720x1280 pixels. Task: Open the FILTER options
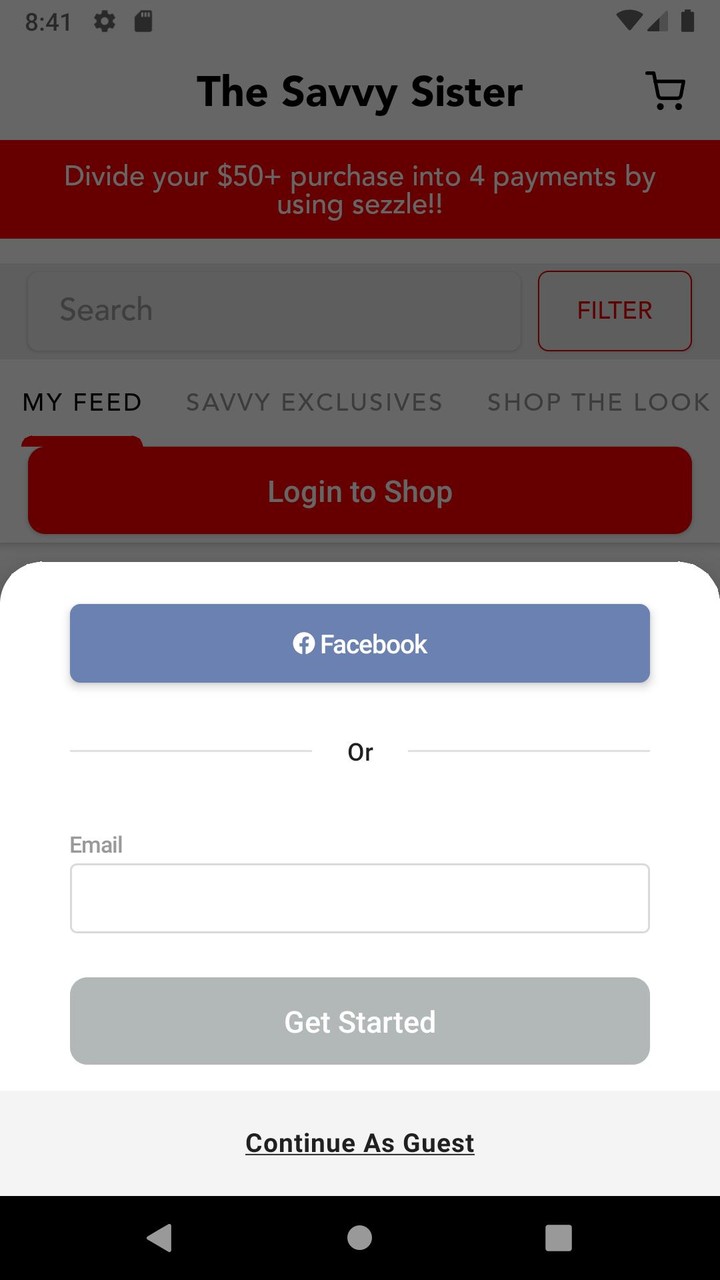(614, 310)
